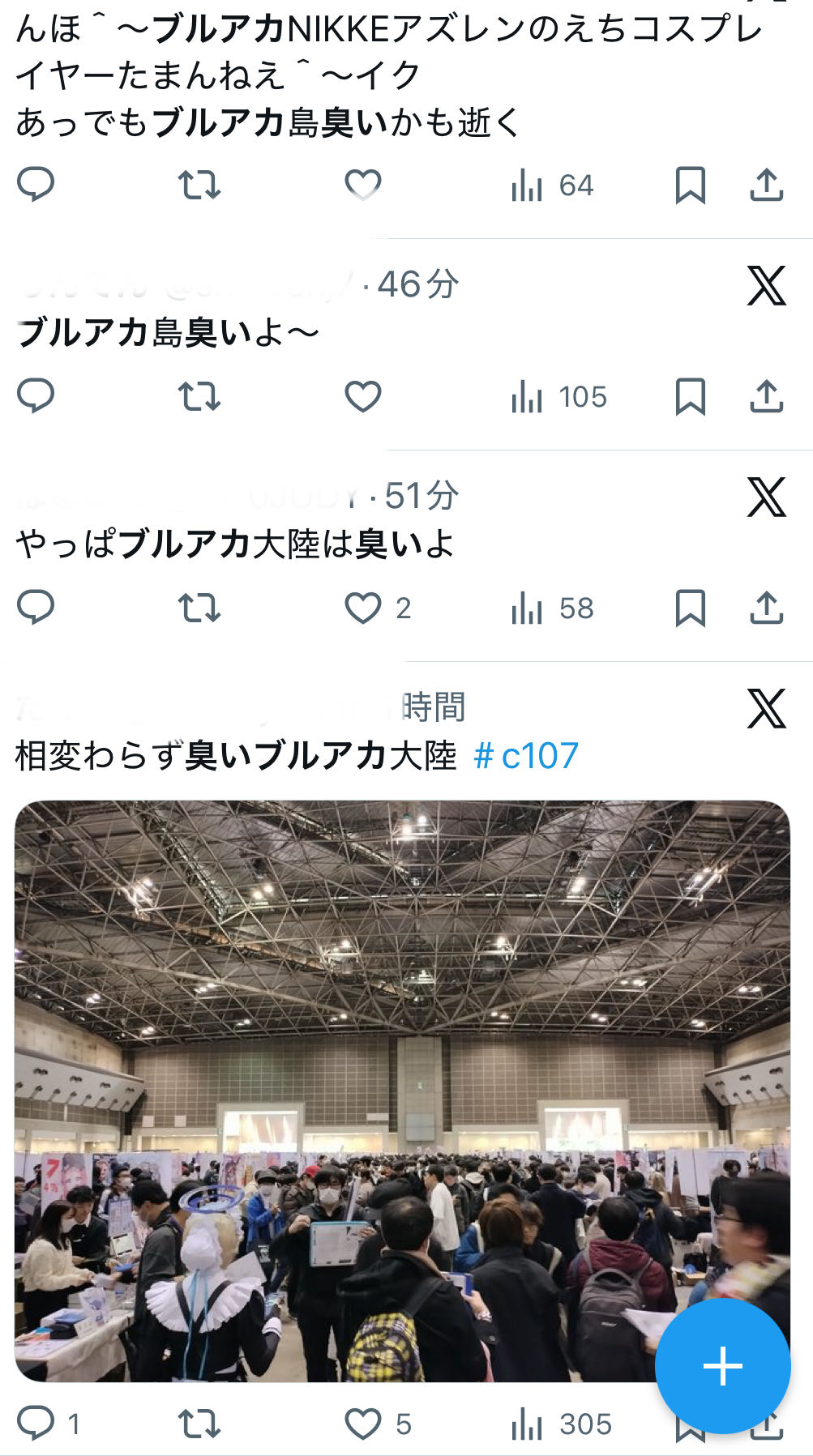Like the #c107 photo post
This screenshot has height=1456, width=813.
click(362, 1424)
